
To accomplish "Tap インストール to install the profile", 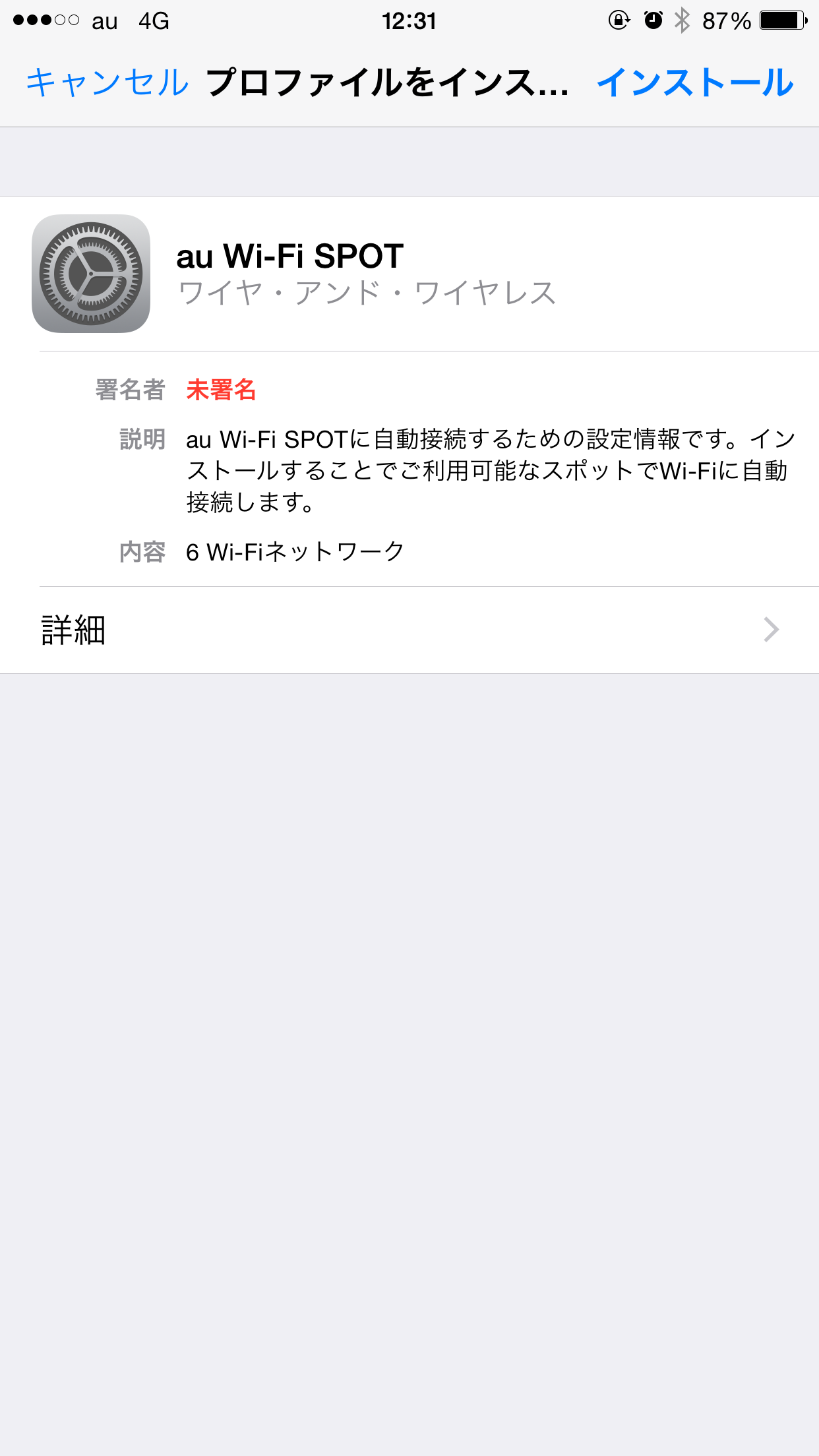I will pos(694,83).
